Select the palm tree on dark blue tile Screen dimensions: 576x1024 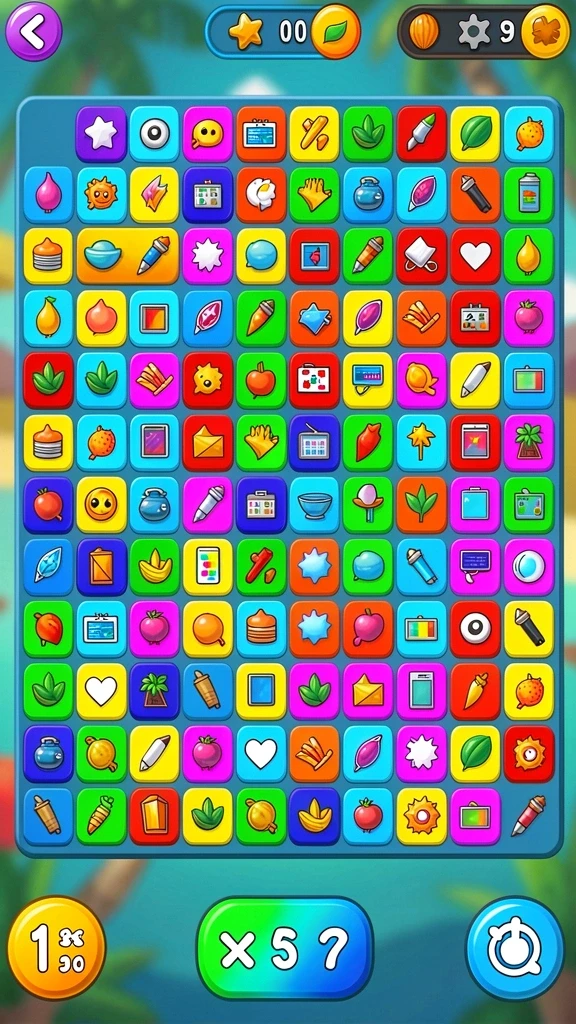[x=155, y=691]
